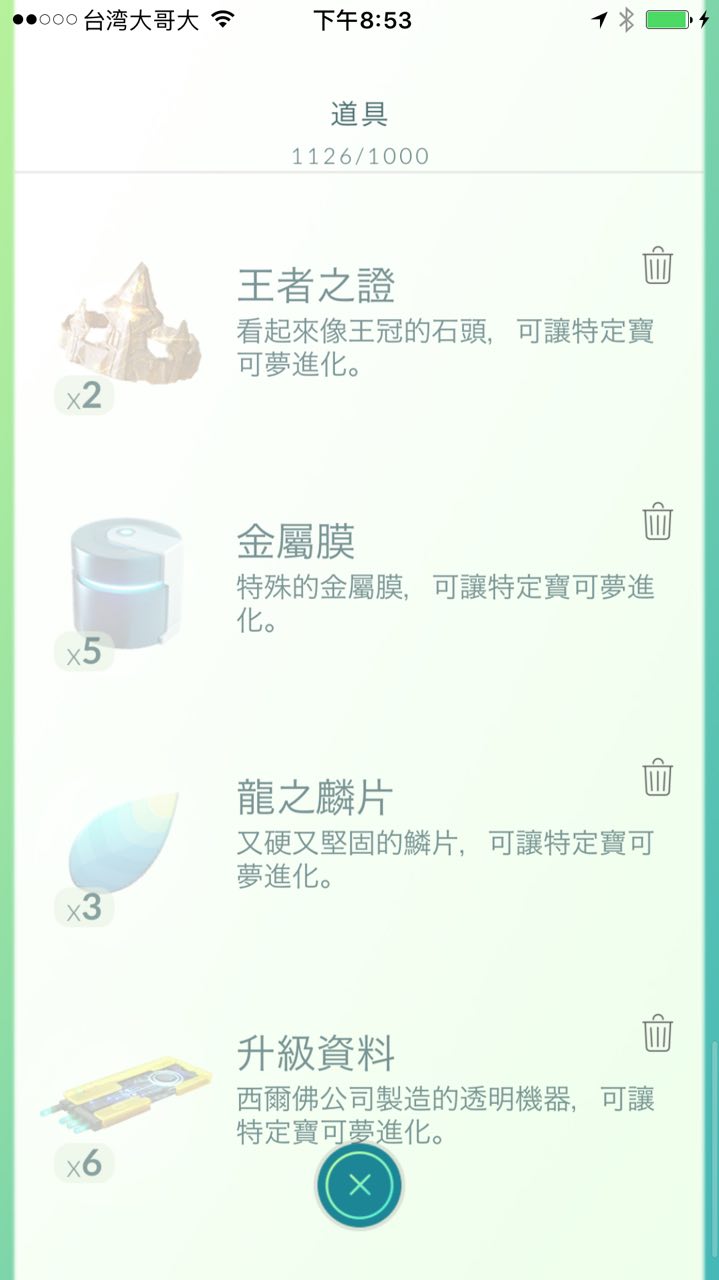Tap the trash can beside 金屬膜
This screenshot has width=719, height=1280.
[x=657, y=522]
